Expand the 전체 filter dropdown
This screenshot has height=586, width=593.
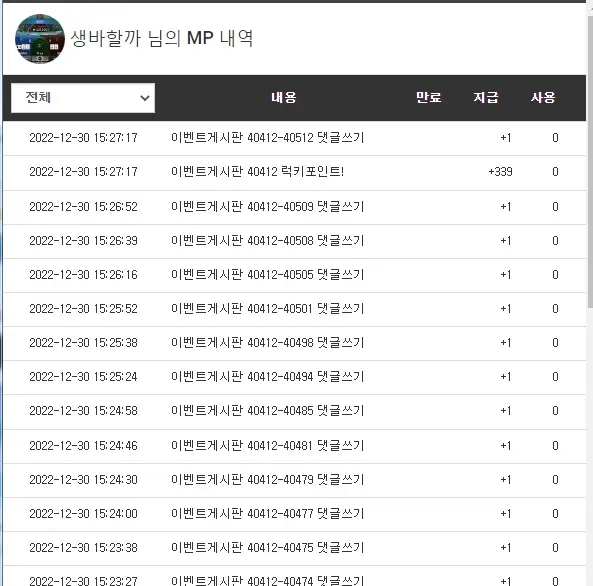[83, 98]
